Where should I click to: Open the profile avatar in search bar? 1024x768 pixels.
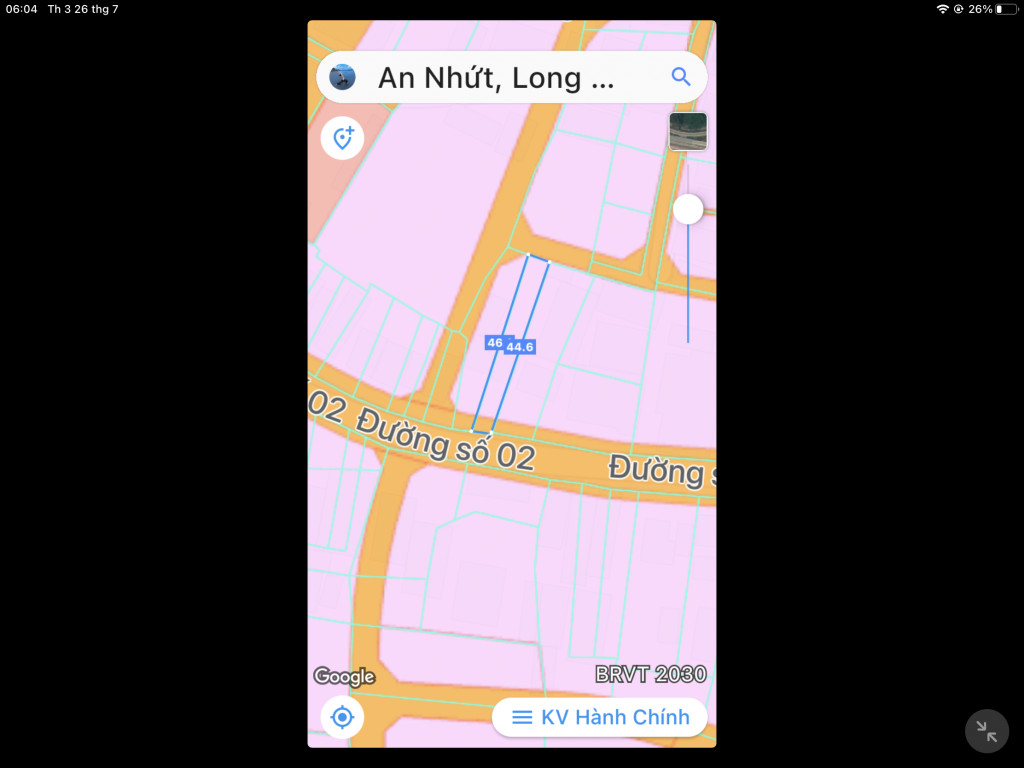(342, 77)
